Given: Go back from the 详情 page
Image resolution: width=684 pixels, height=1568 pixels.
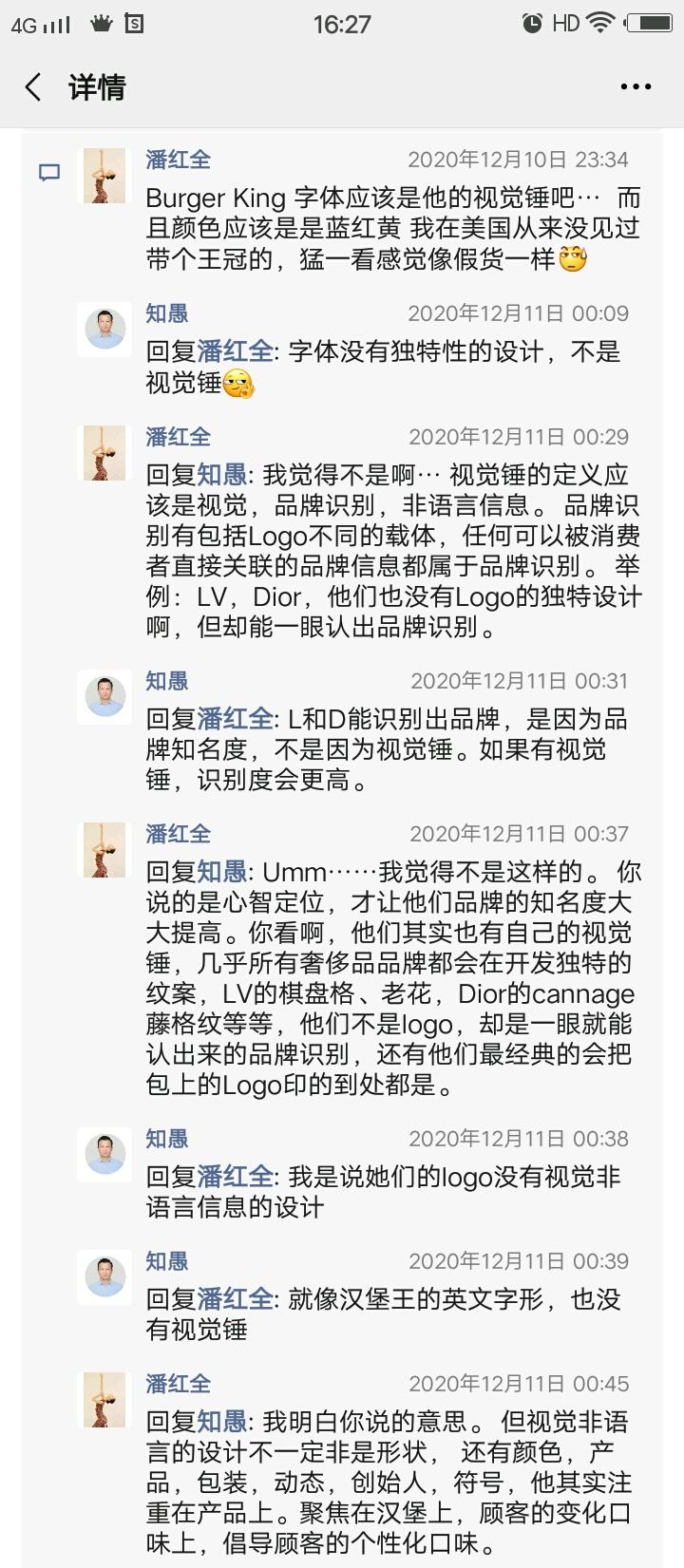Looking at the screenshot, I should tap(34, 87).
